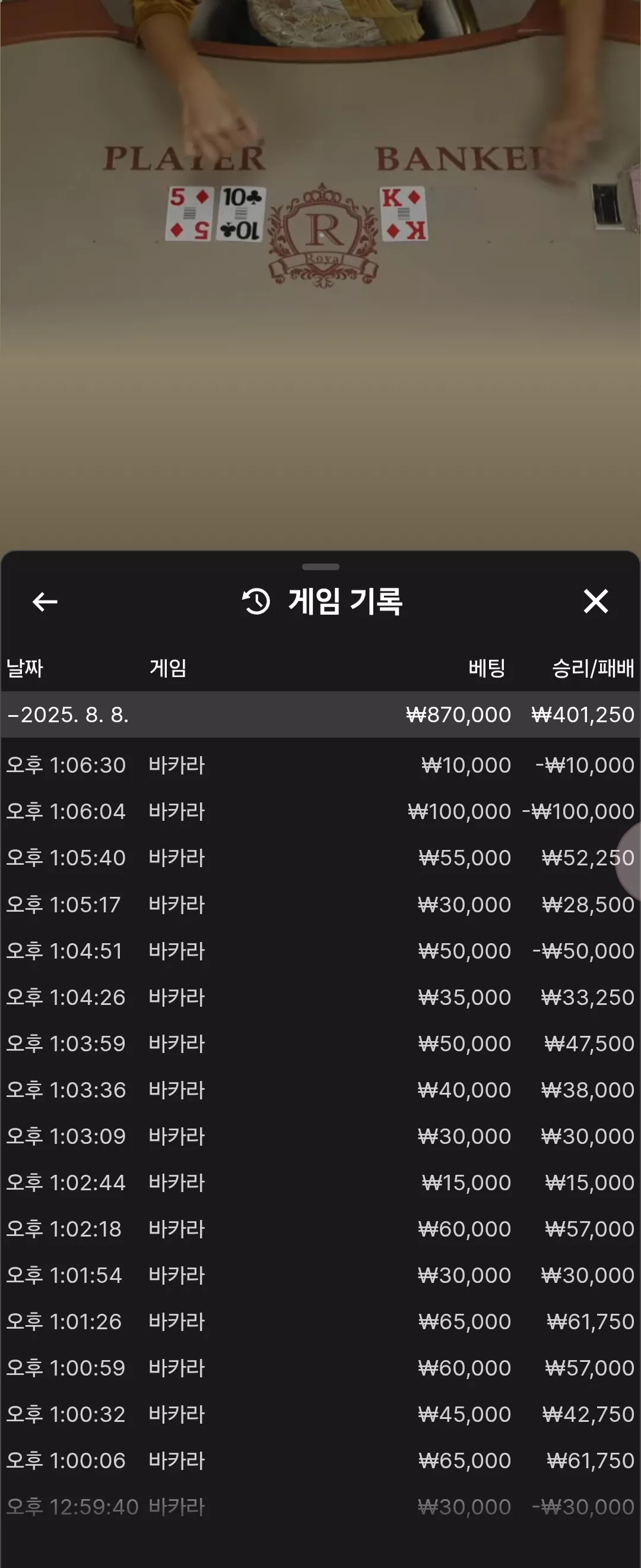Open the 오후 1:03:59 baccarat record

pos(320,1044)
